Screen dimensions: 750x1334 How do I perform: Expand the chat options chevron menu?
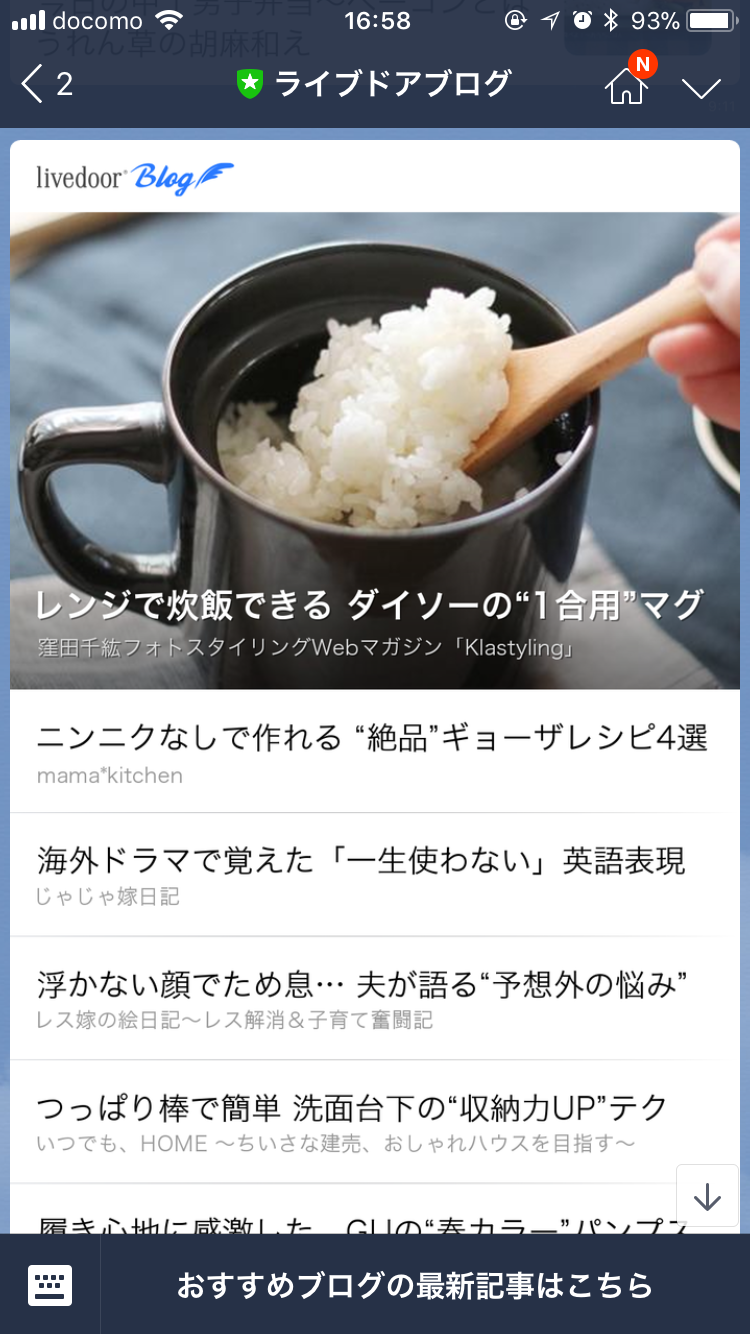[x=701, y=87]
